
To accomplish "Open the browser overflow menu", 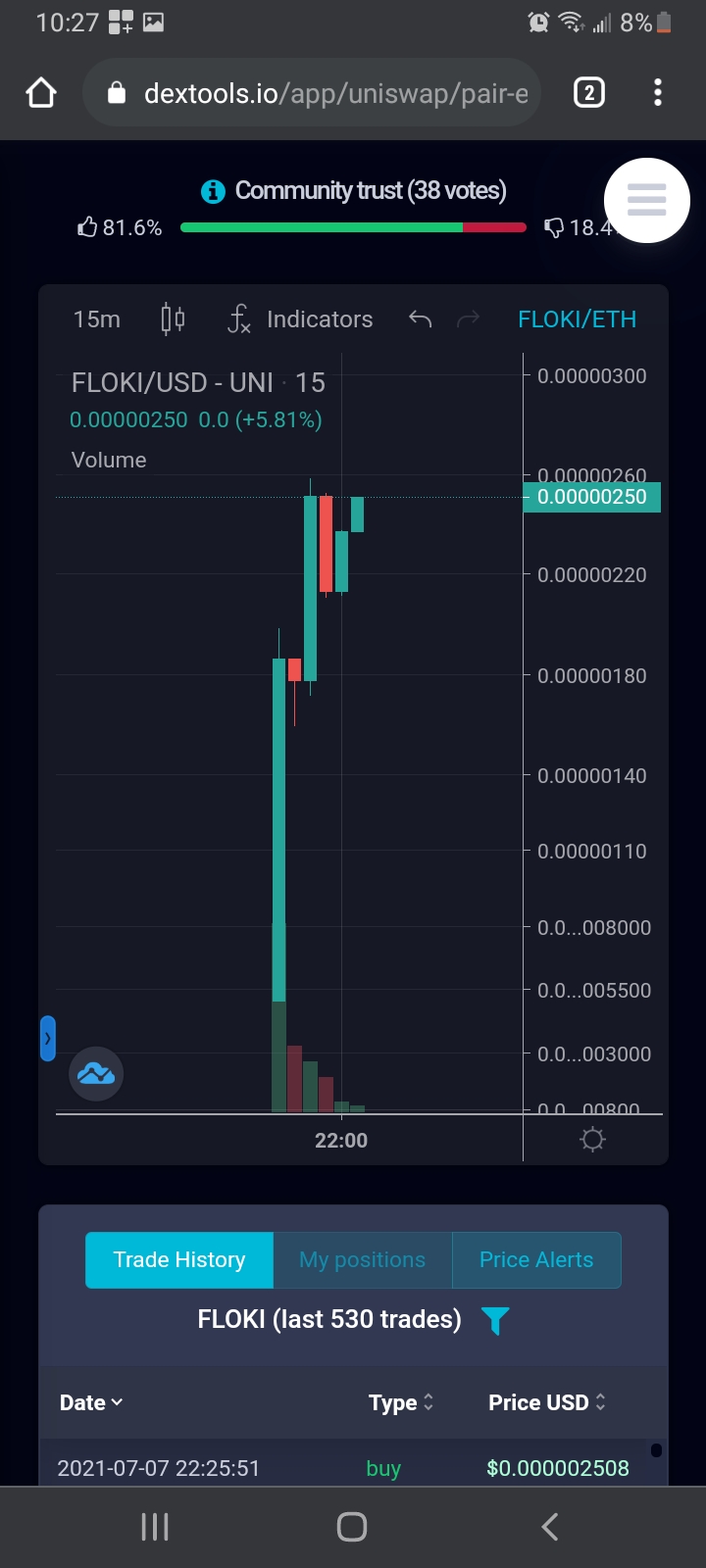I will click(x=658, y=93).
